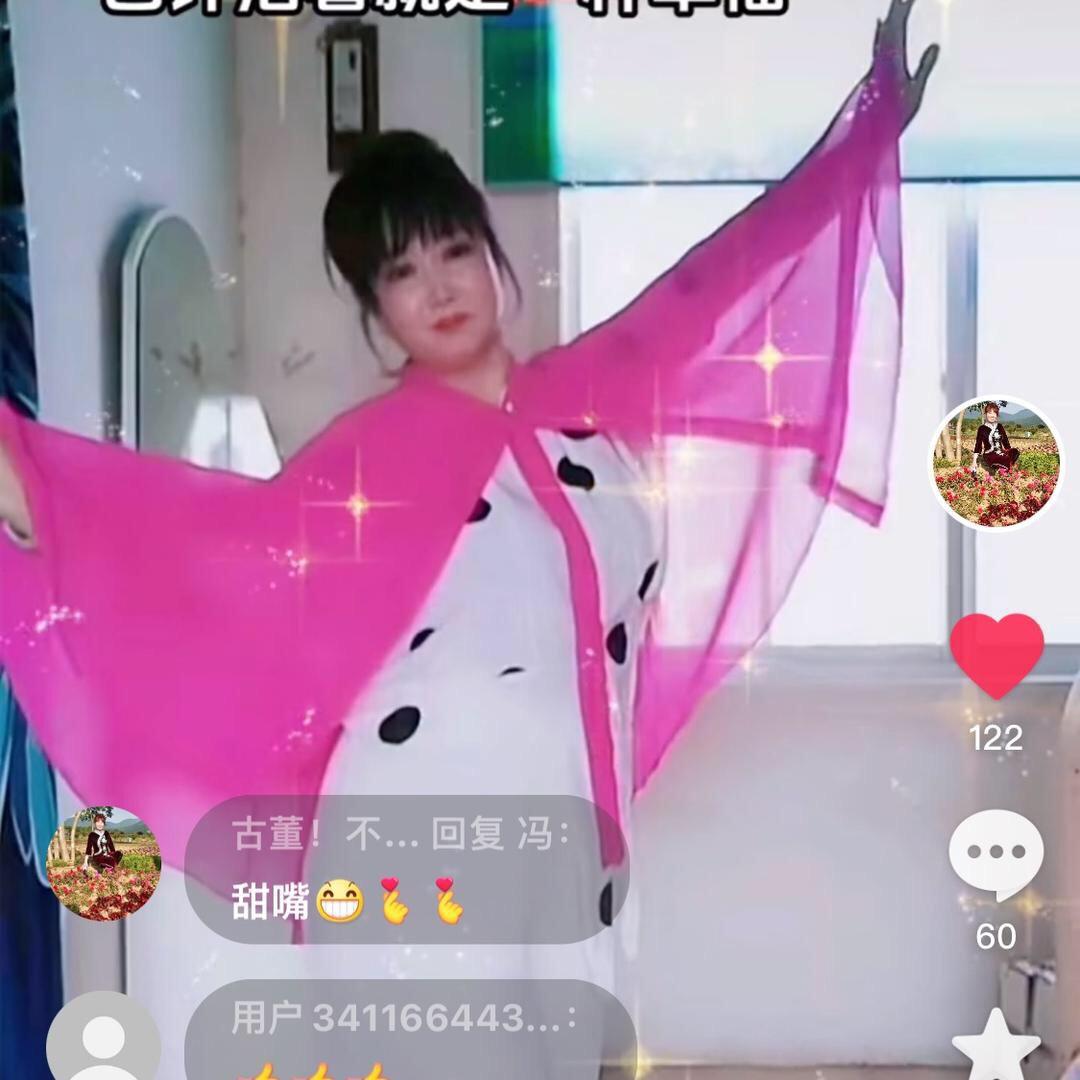The height and width of the screenshot is (1080, 1080).
Task: Like the video with the heart icon
Action: (x=996, y=656)
